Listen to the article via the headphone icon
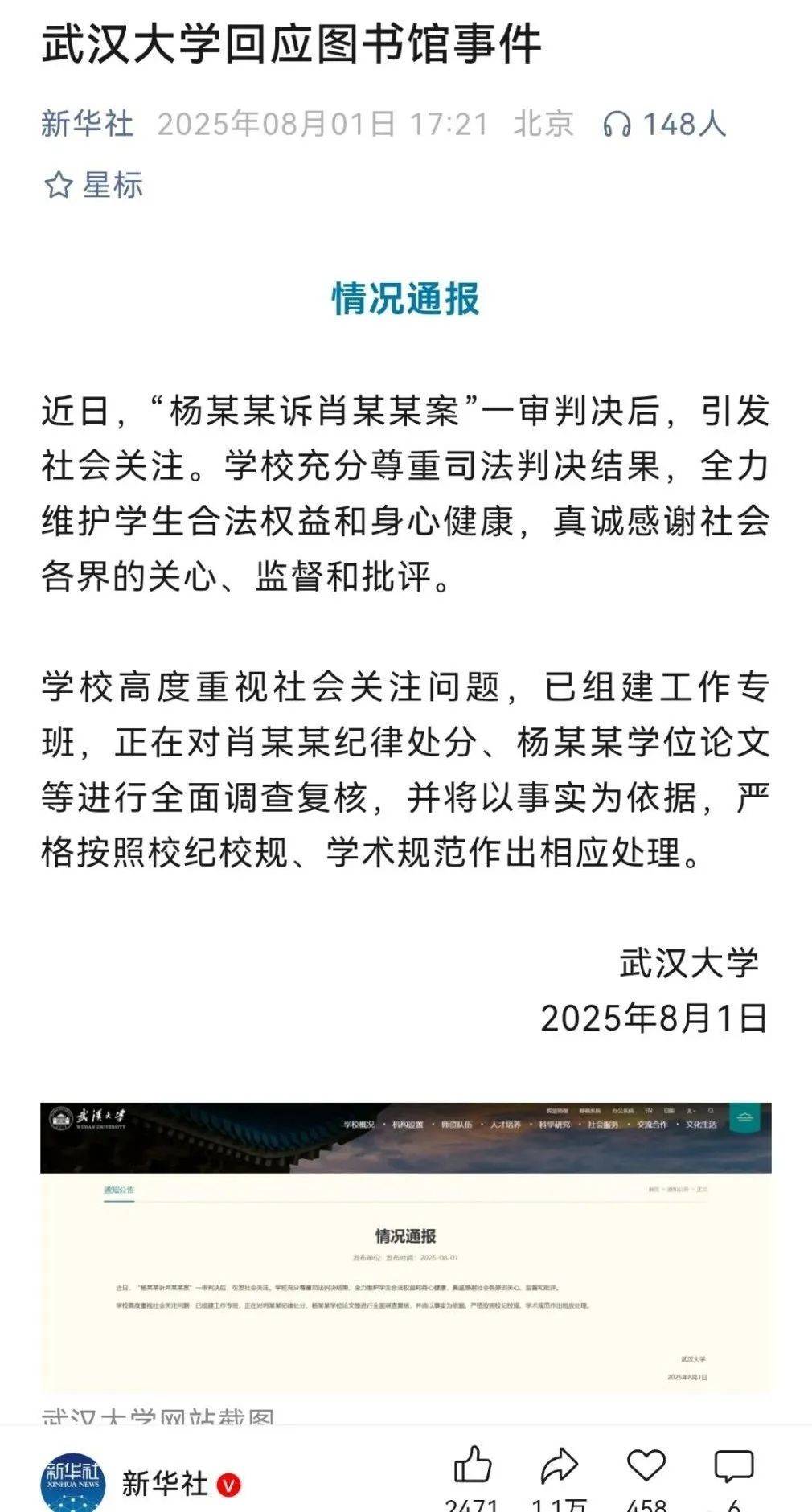This screenshot has height=1512, width=812. coord(617,125)
